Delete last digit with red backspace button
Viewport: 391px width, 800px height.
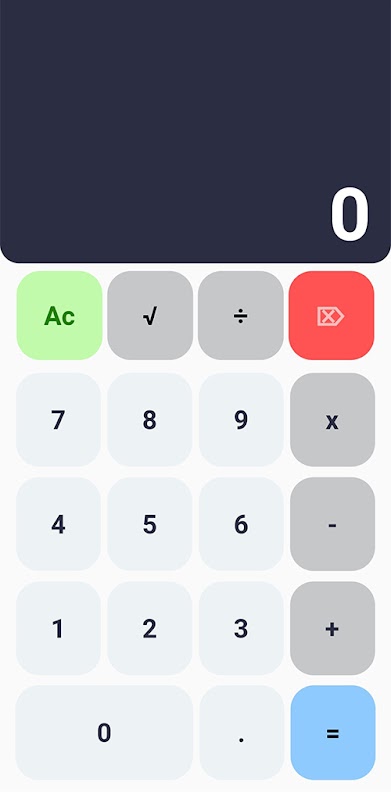331,315
